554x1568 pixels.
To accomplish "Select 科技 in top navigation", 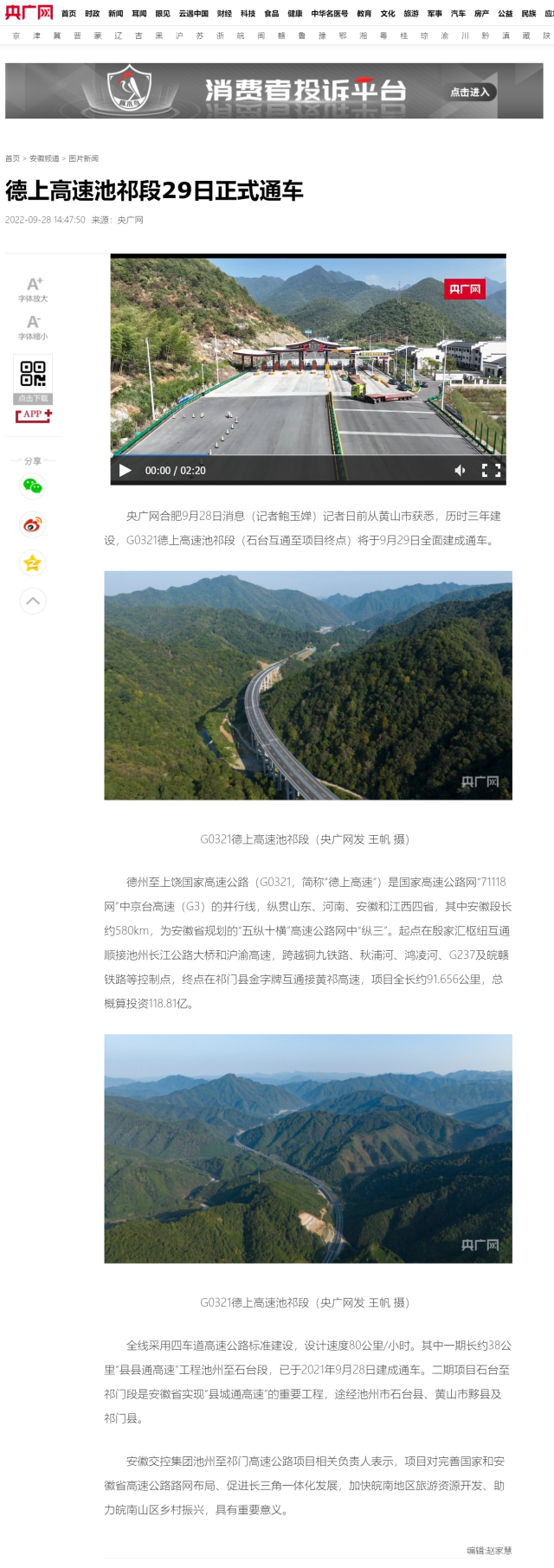I will [x=248, y=13].
